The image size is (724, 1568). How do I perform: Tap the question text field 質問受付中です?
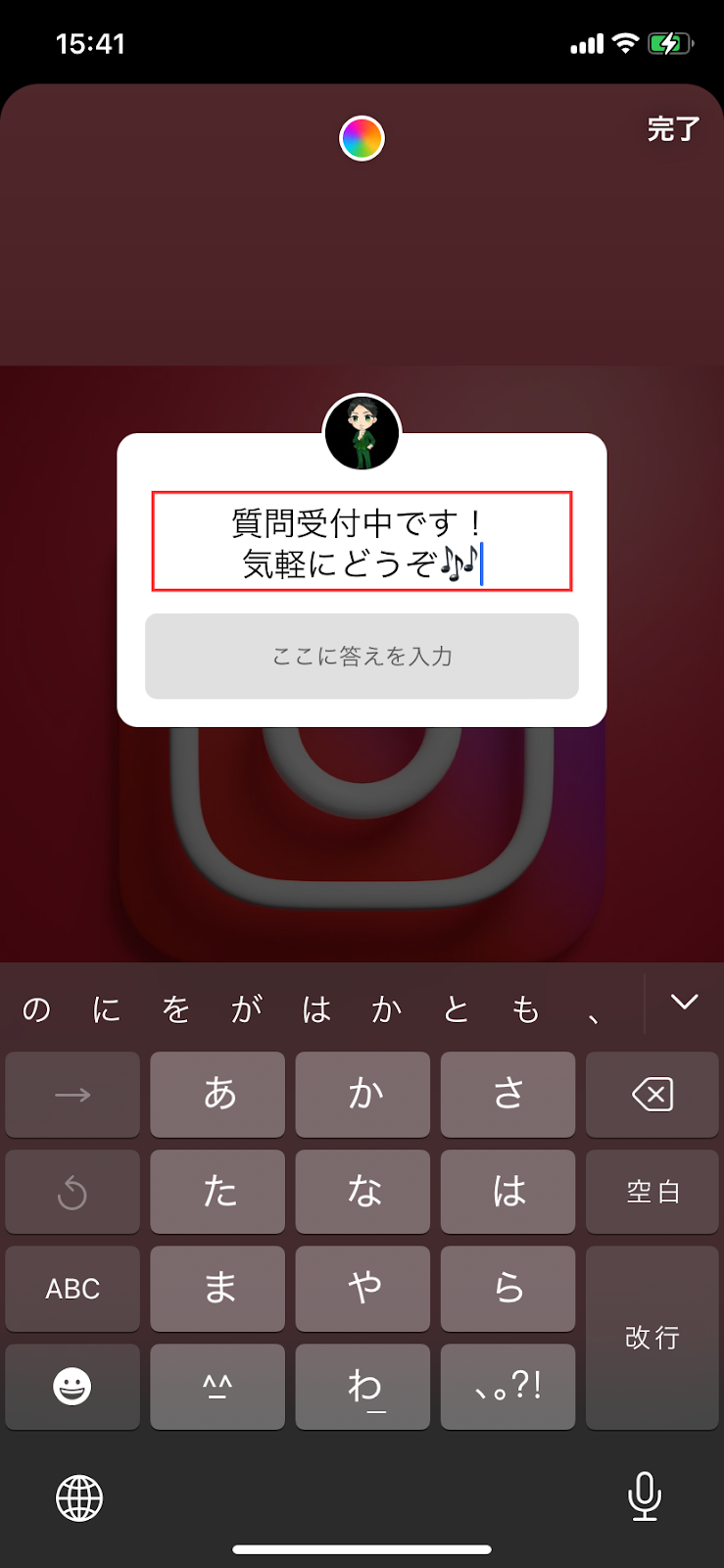click(362, 541)
